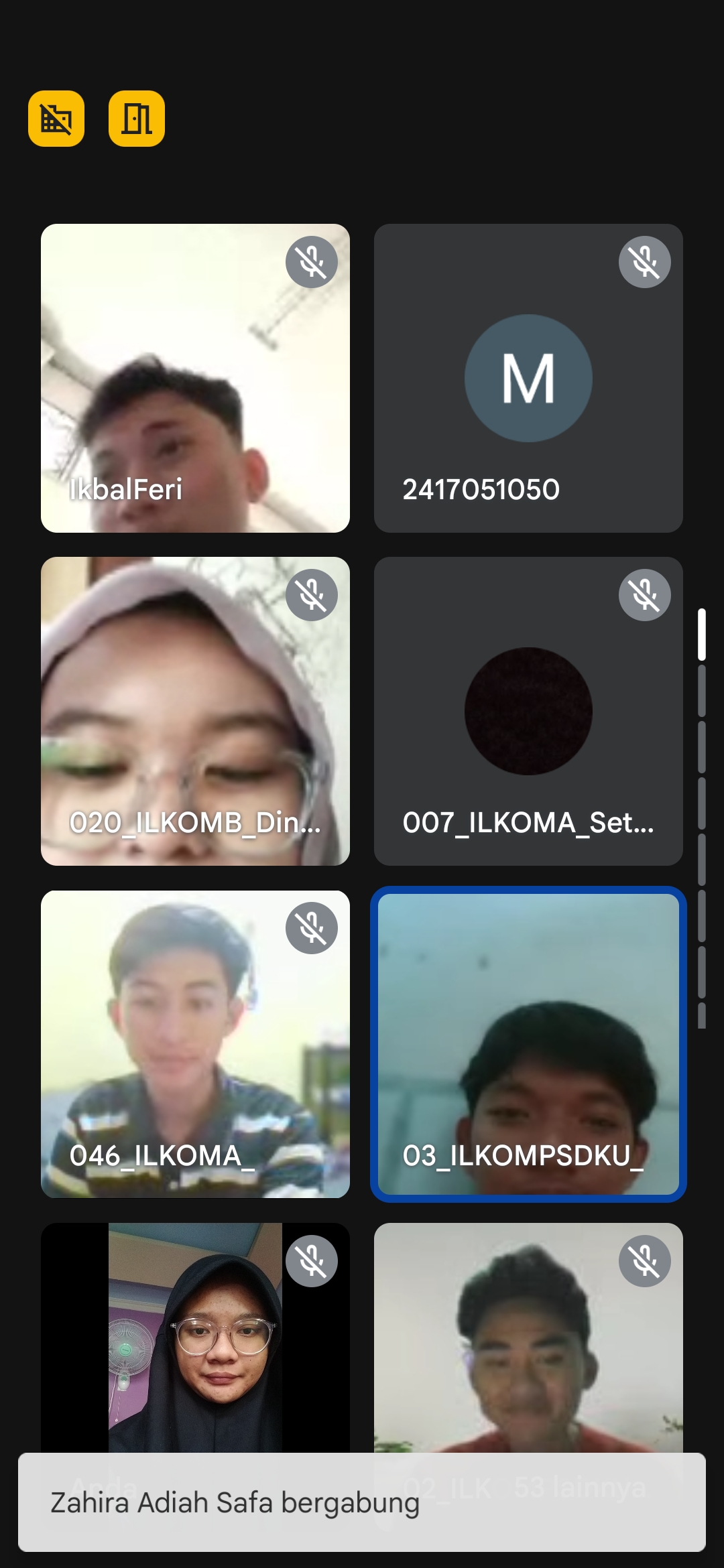Open IkbalFeri's video tile
The height and width of the screenshot is (1568, 724).
pos(195,378)
